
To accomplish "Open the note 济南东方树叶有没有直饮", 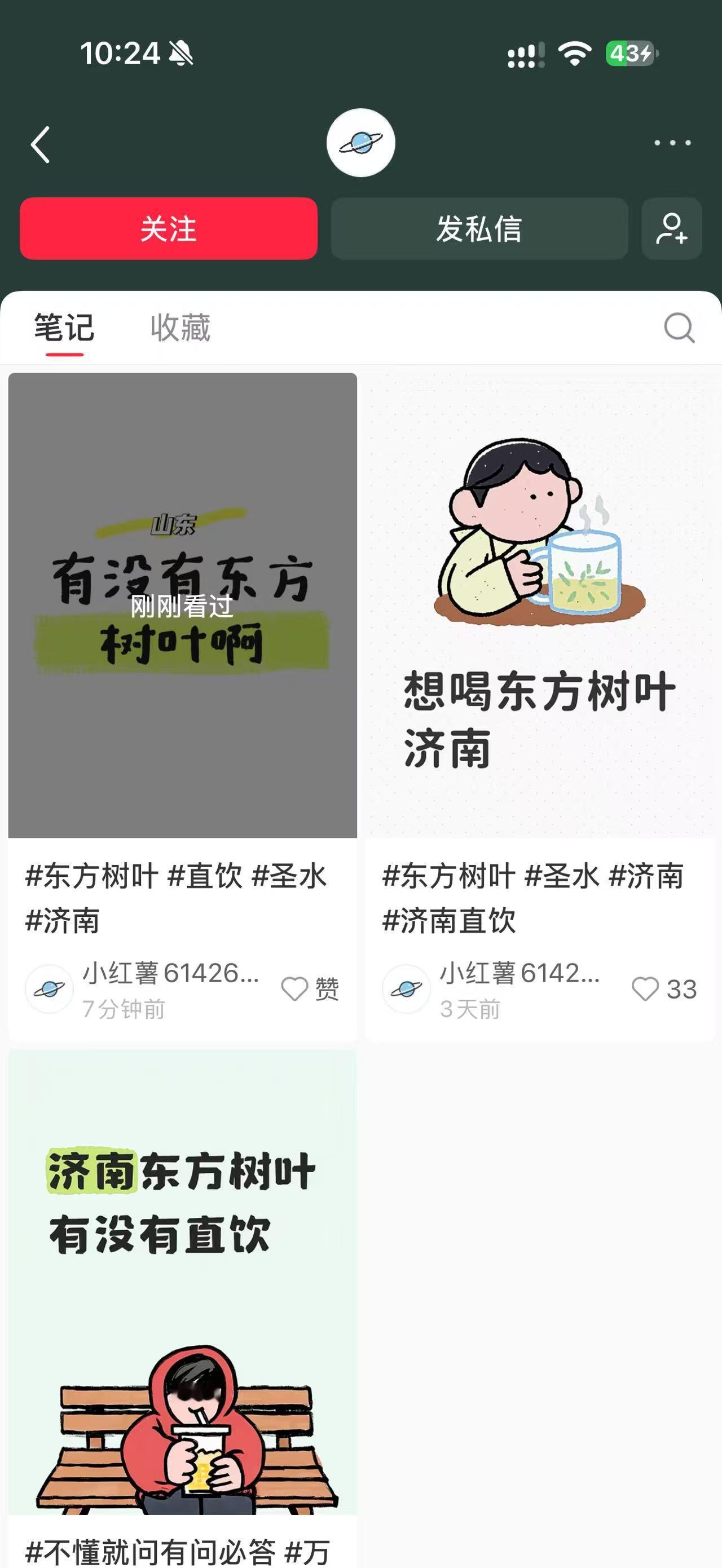I will click(x=183, y=1283).
